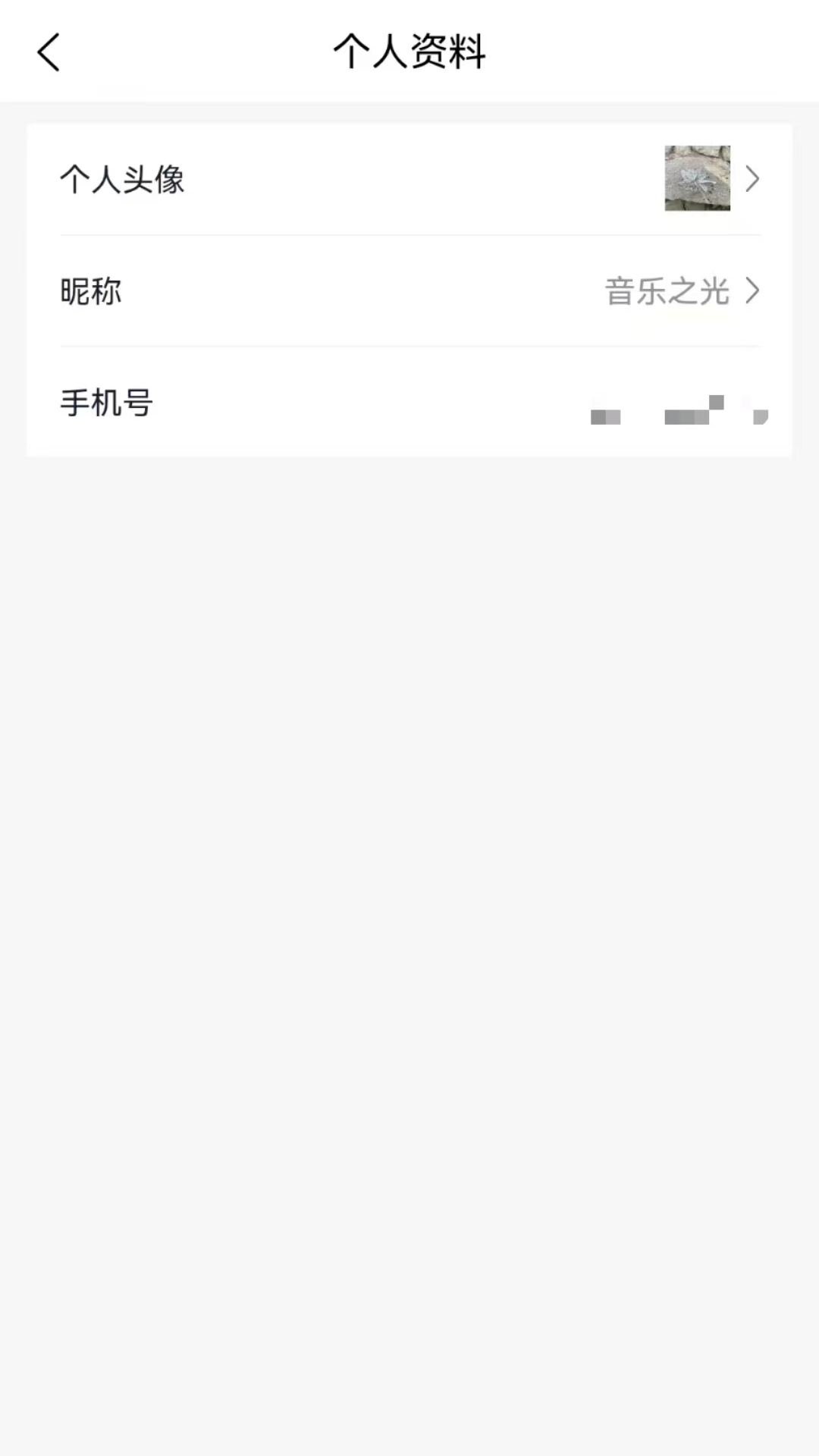Viewport: 819px width, 1456px height.
Task: Click the 昵称 label
Action: pos(91,290)
